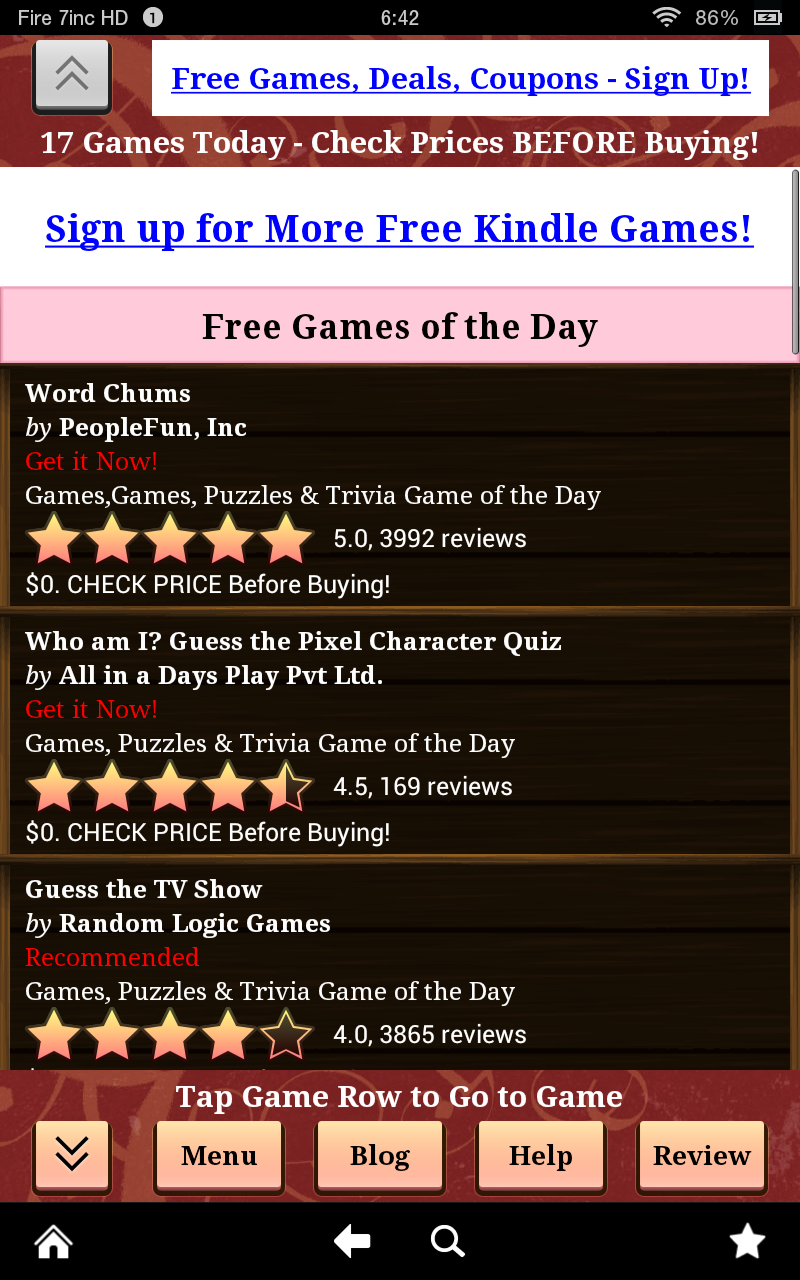Open system search magnifier
The image size is (800, 1280).
447,1242
